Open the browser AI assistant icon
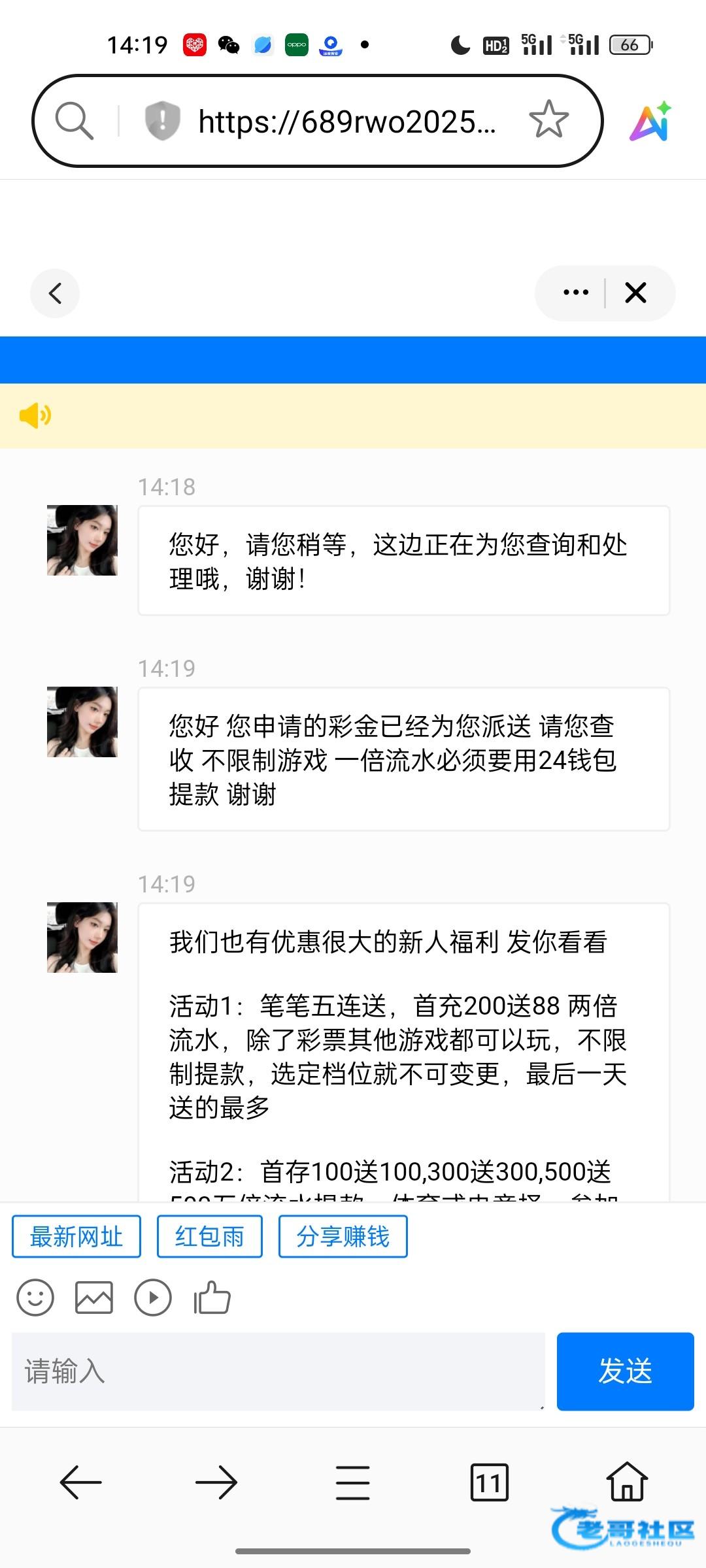Viewport: 706px width, 1568px height. [650, 122]
